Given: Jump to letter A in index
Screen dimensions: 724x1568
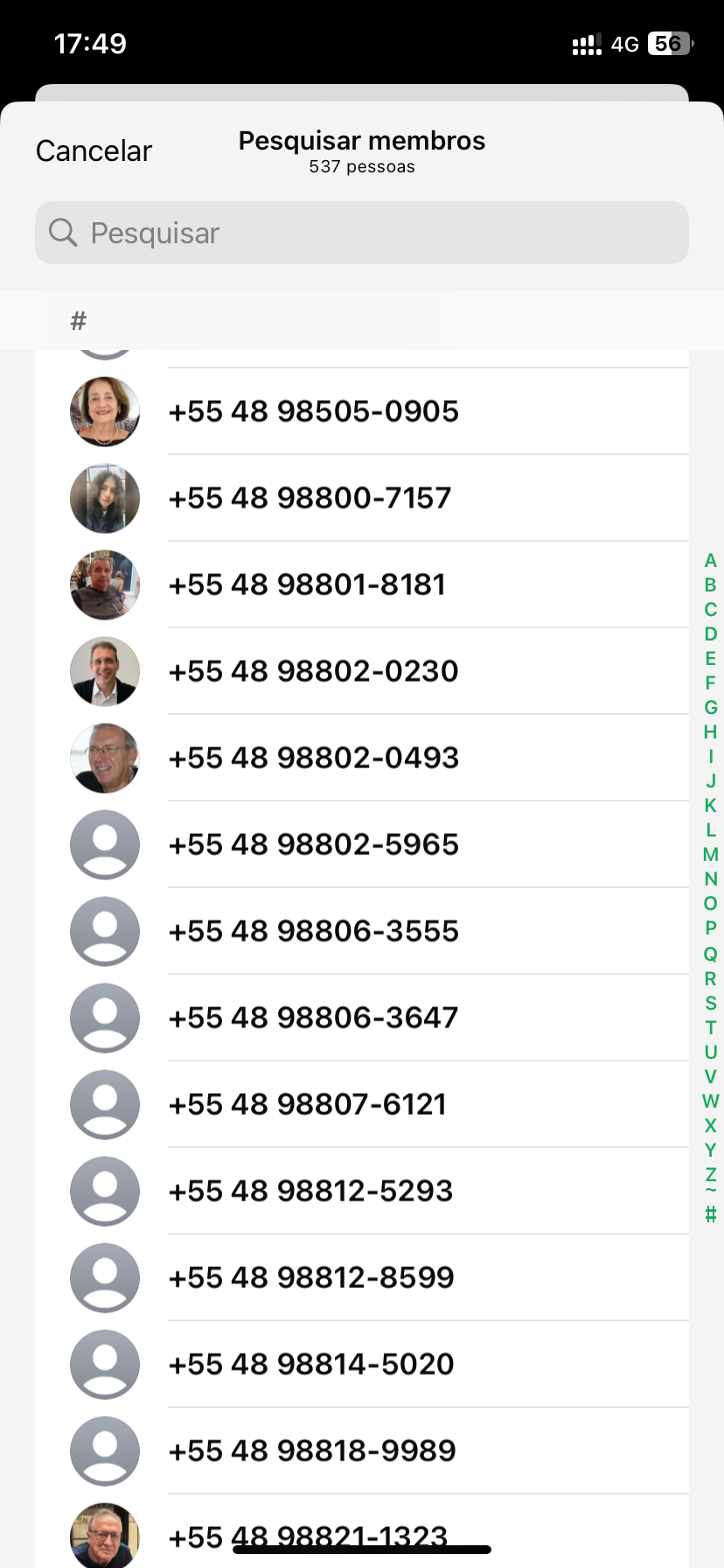Looking at the screenshot, I should click(x=711, y=561).
